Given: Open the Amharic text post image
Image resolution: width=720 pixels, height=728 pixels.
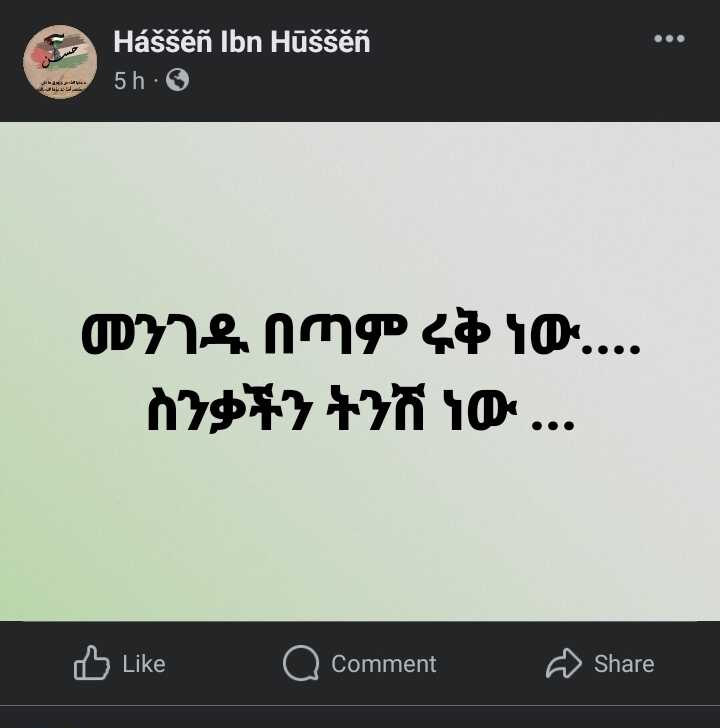Looking at the screenshot, I should click(360, 371).
